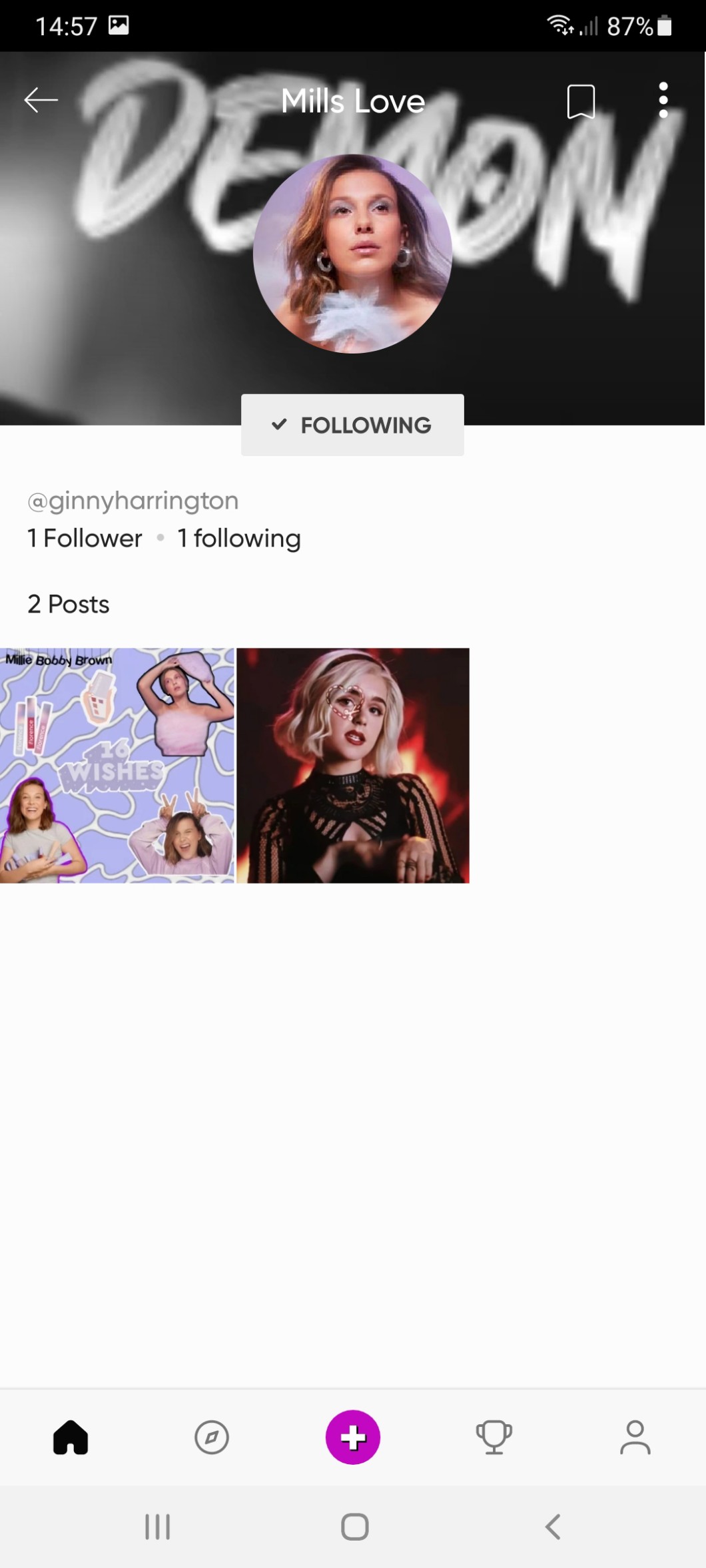Bookmark this profile
The height and width of the screenshot is (1568, 706).
580,101
